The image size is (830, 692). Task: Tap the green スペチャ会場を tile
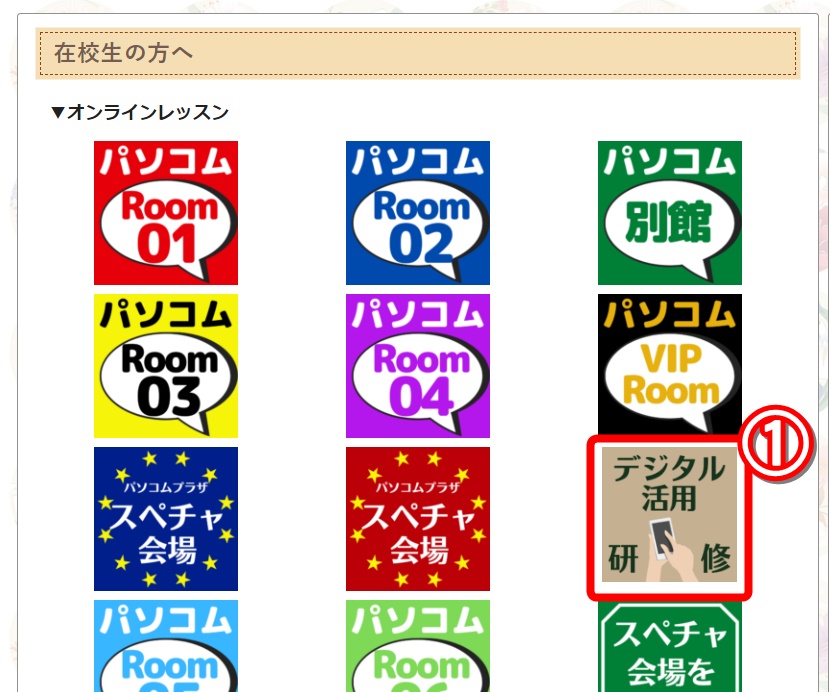pos(670,647)
